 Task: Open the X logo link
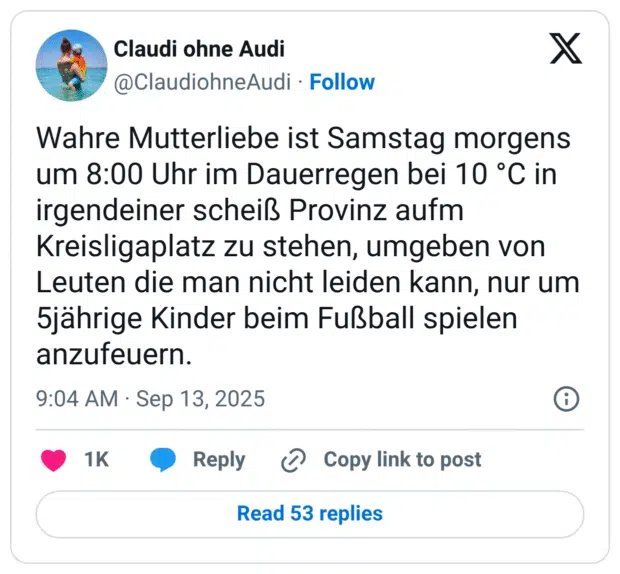(566, 48)
